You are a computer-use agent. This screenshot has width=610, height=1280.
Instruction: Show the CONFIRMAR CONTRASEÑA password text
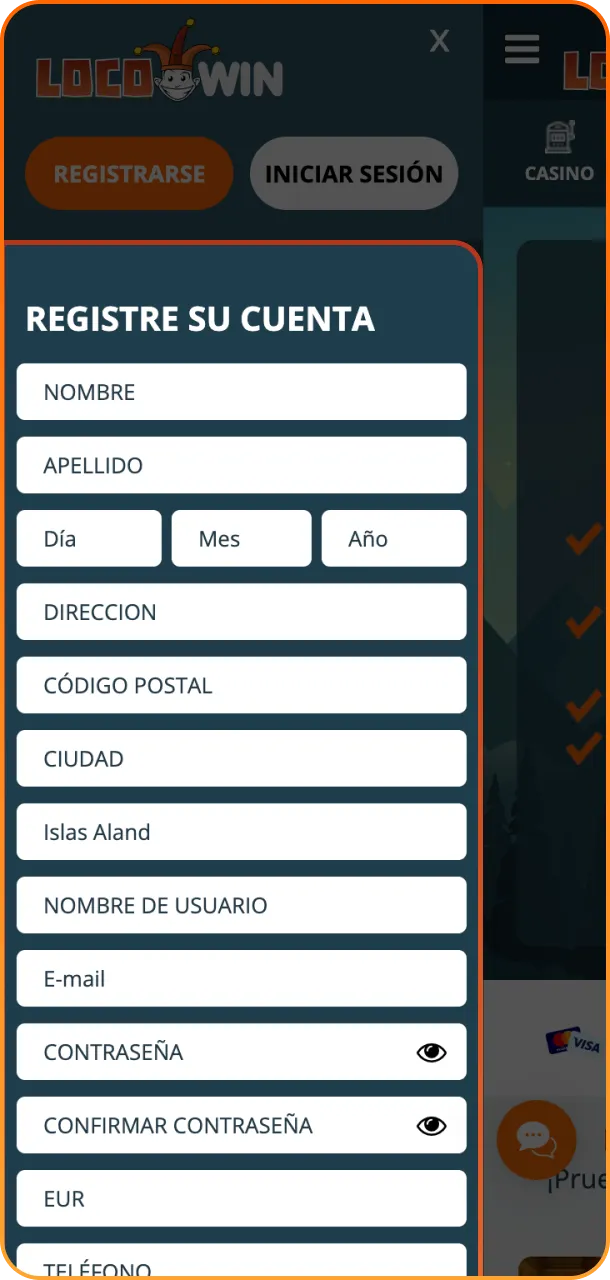coord(431,1126)
